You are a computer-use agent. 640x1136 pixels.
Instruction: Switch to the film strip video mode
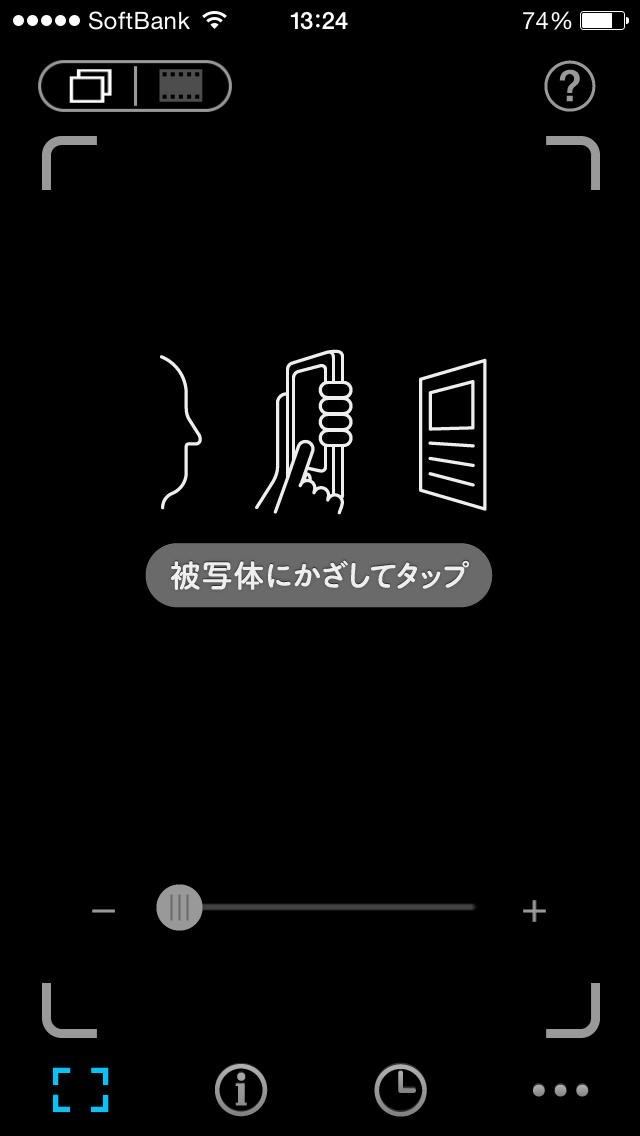tap(180, 86)
